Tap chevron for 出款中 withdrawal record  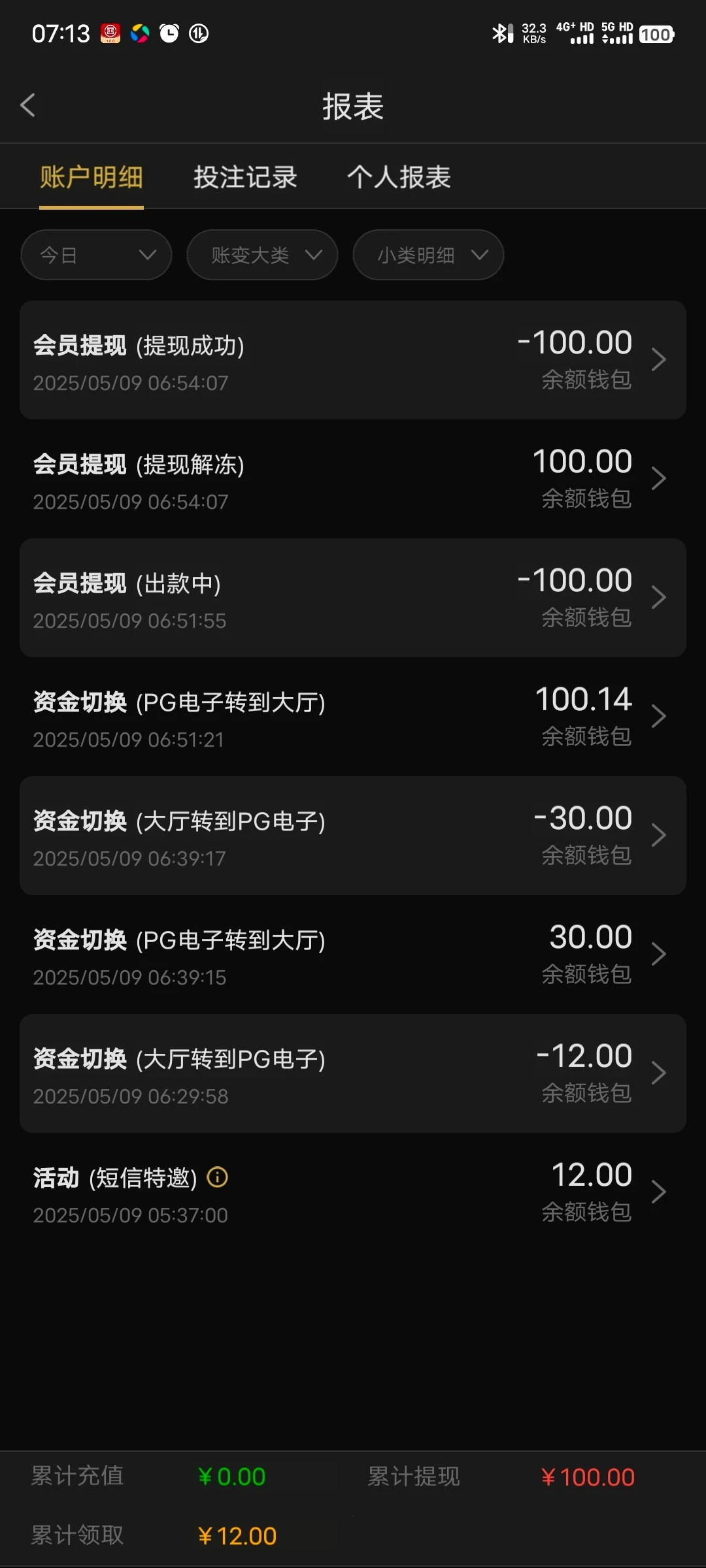tap(660, 596)
